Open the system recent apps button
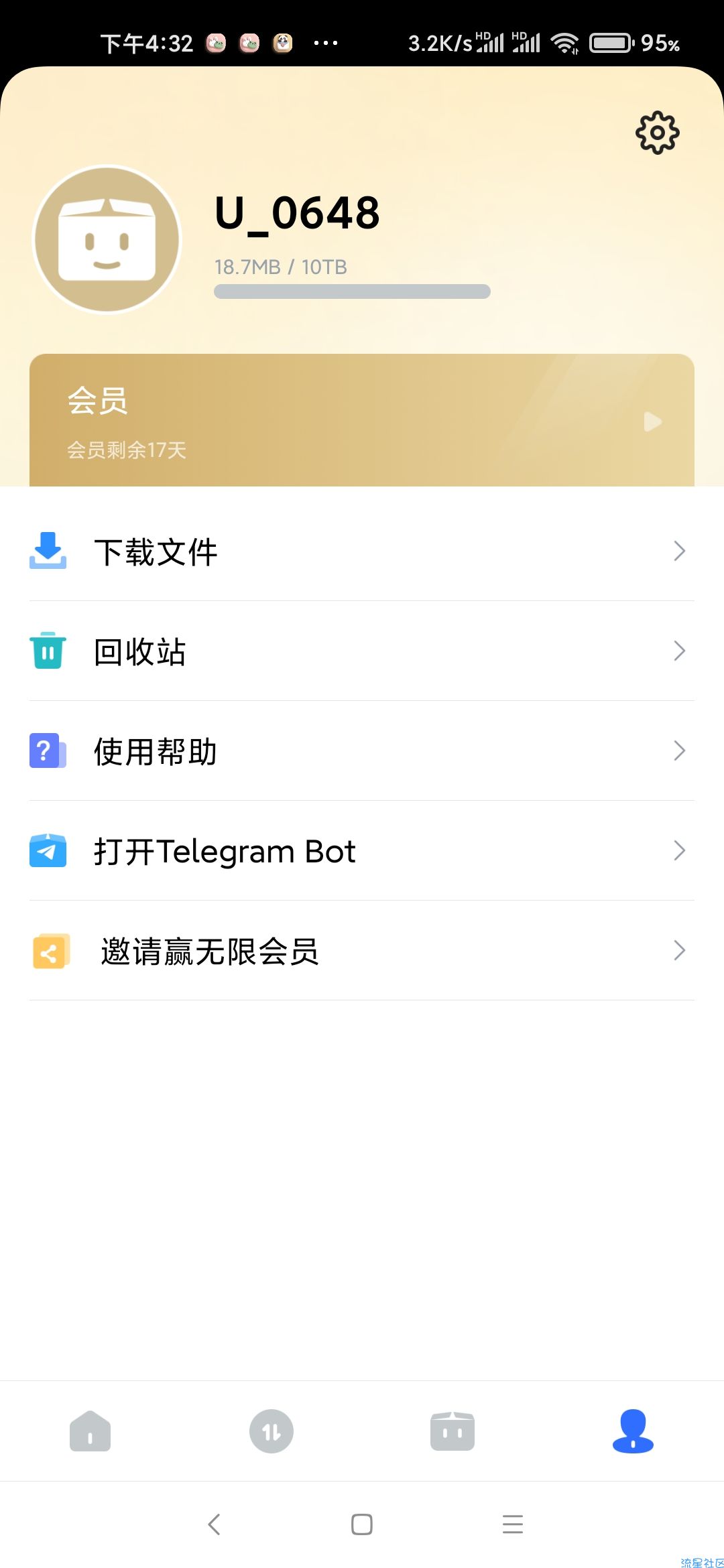This screenshot has width=724, height=1568. pos(513,1524)
